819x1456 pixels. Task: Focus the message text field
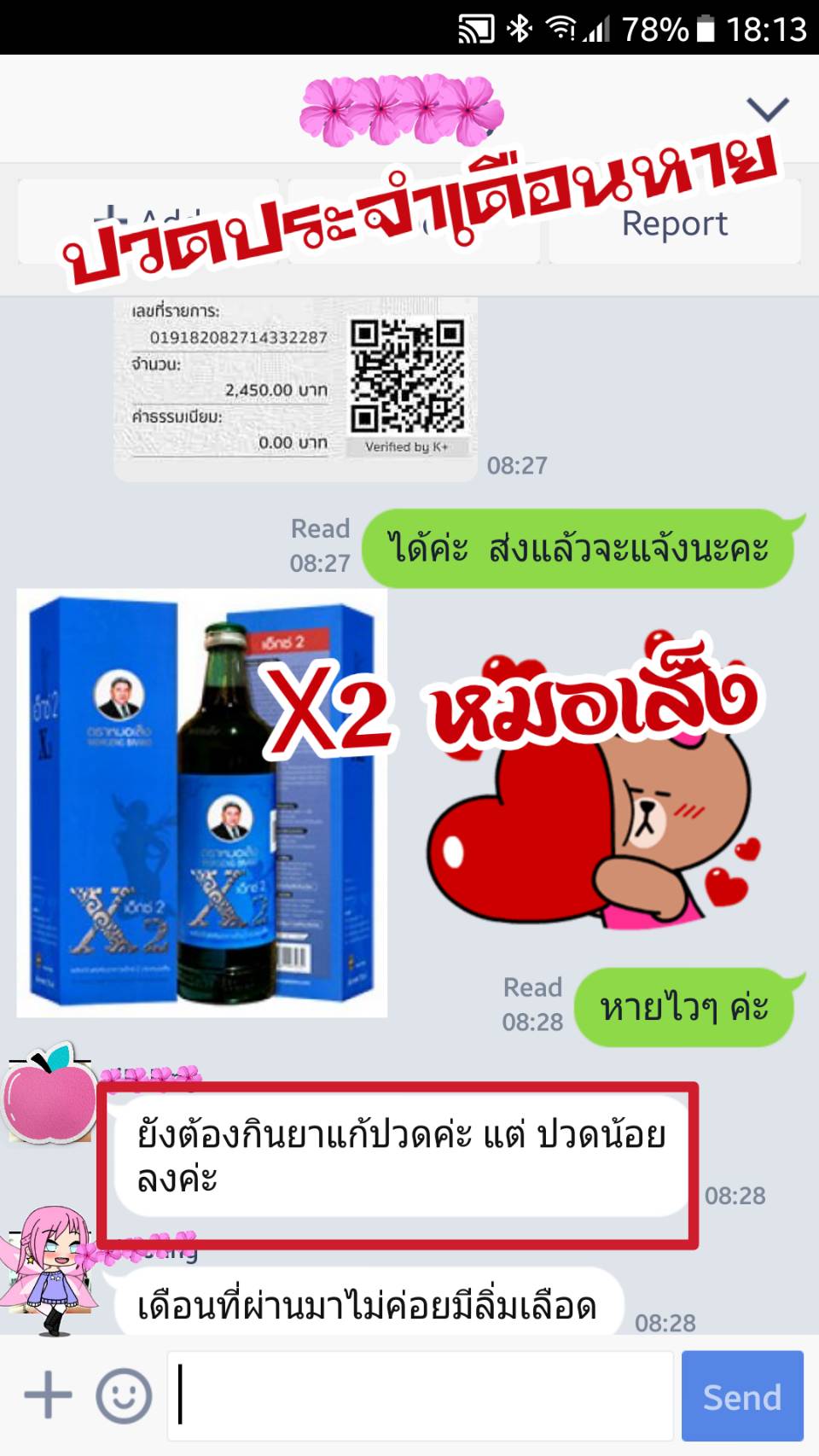click(420, 1396)
